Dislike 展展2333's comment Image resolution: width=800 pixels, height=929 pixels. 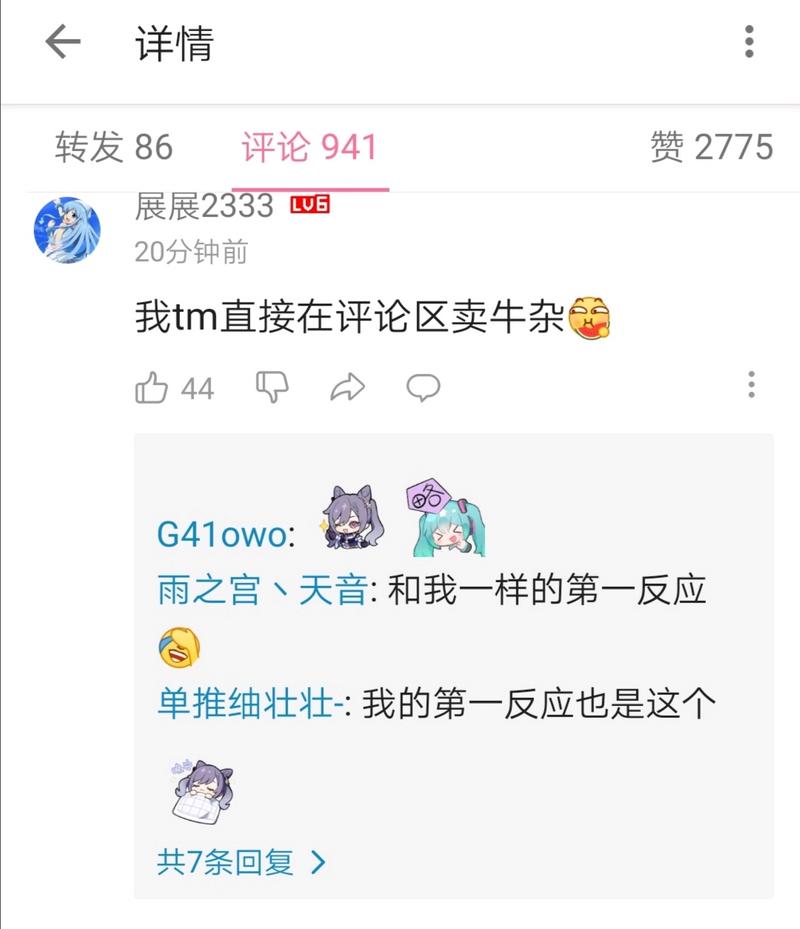pyautogui.click(x=272, y=387)
